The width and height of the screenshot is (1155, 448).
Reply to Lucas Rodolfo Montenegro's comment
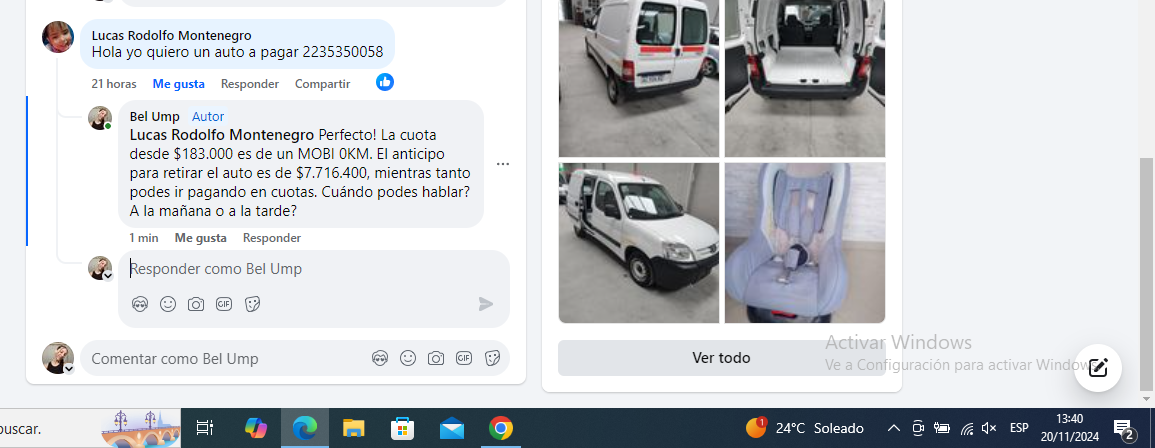point(250,84)
